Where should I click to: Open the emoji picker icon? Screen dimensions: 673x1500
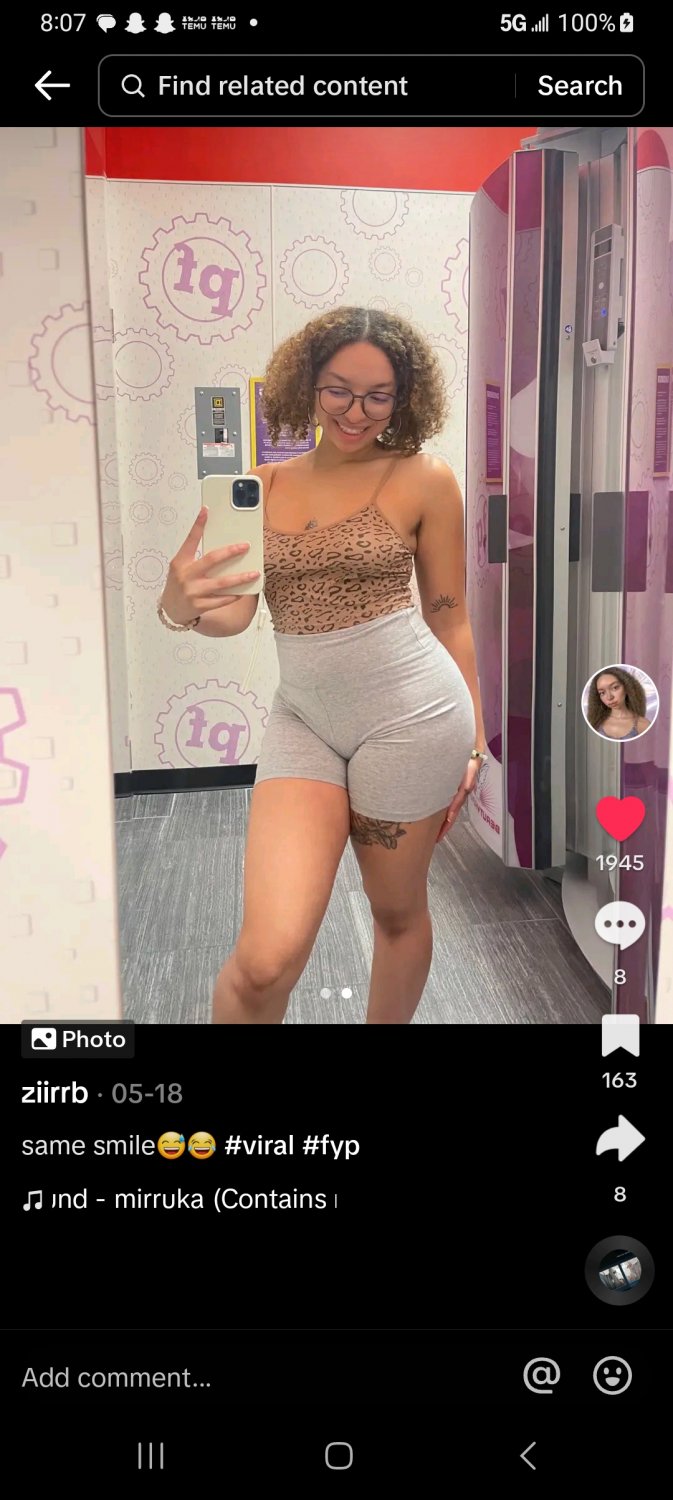[x=612, y=1377]
